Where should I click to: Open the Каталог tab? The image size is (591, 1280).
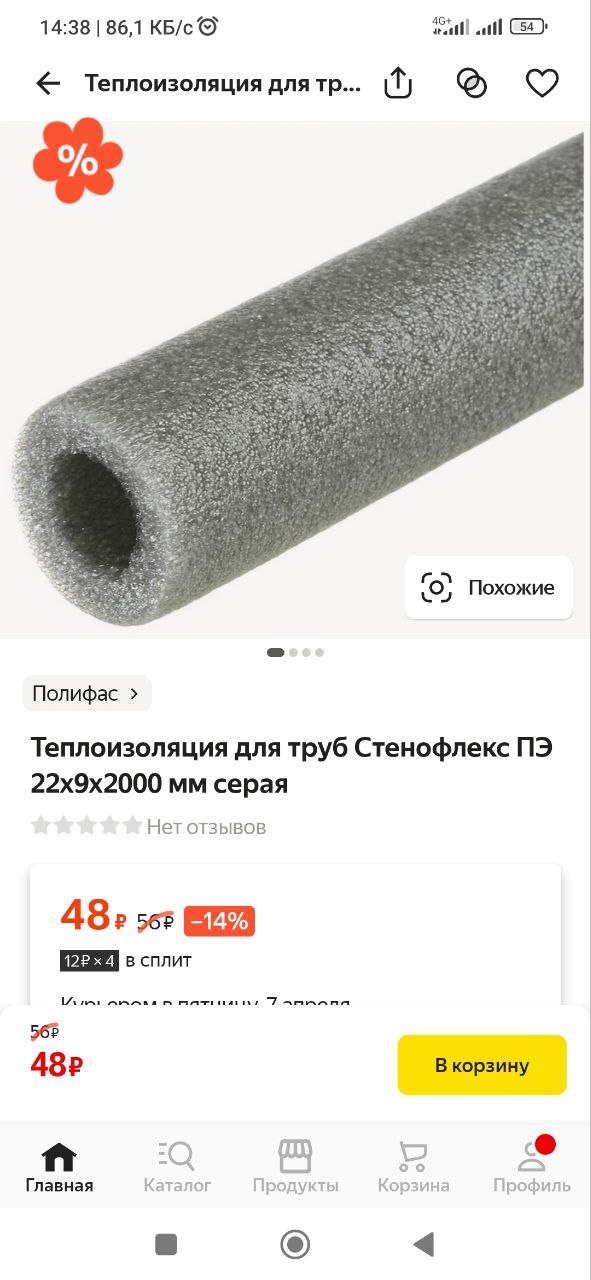[177, 1167]
